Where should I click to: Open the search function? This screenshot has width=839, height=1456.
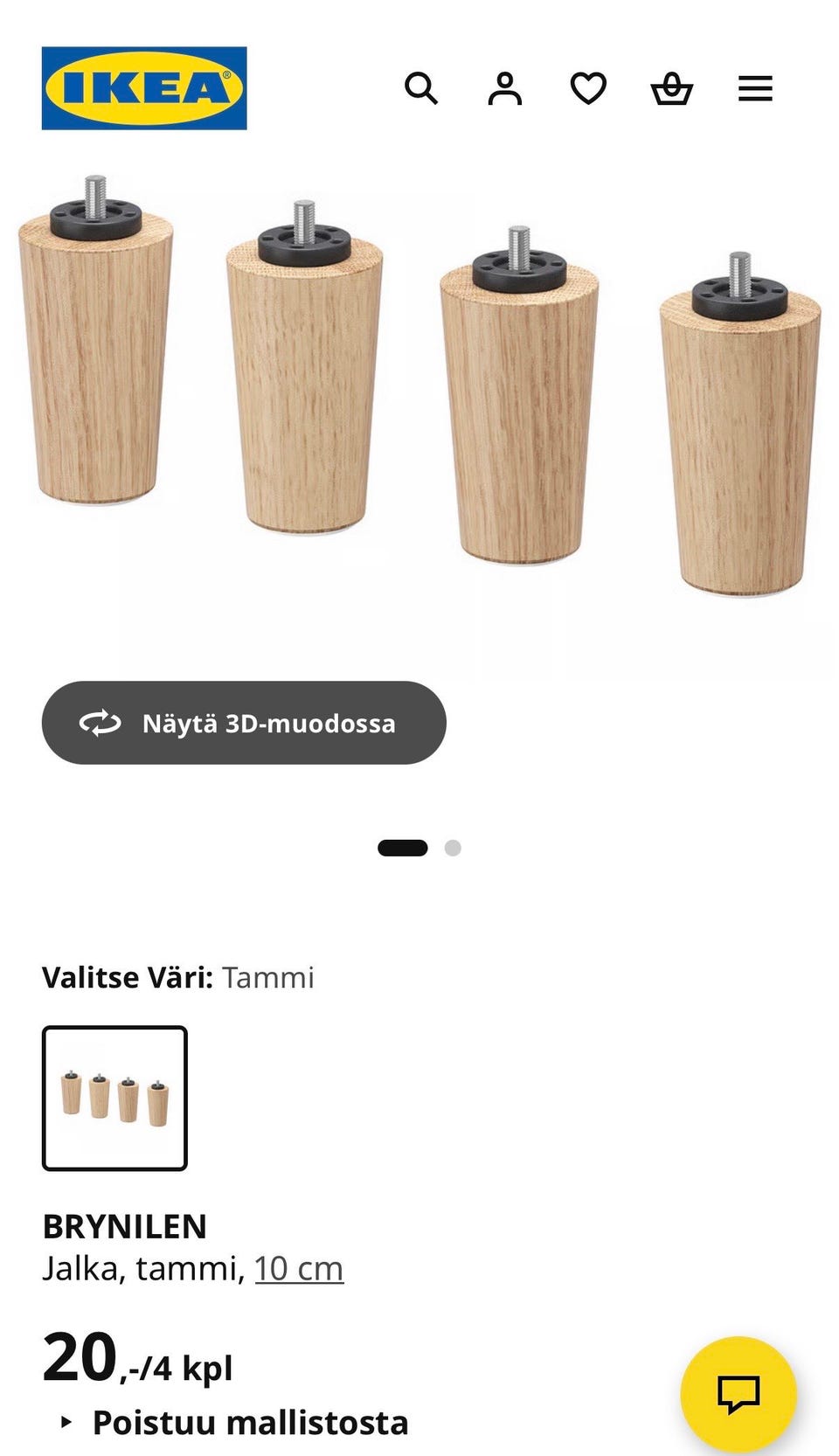point(422,87)
